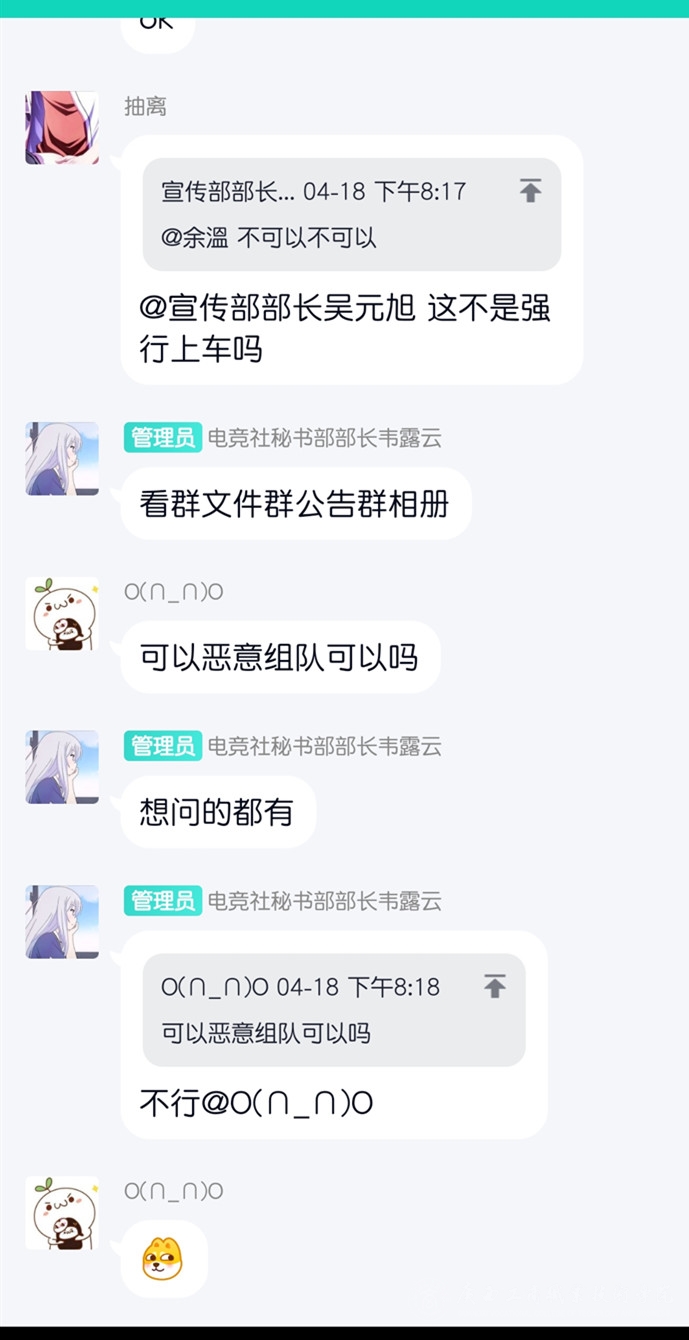The image size is (689, 1340).
Task: Open O(∩_∩)O avatar beside dog sticker
Action: point(62,1213)
